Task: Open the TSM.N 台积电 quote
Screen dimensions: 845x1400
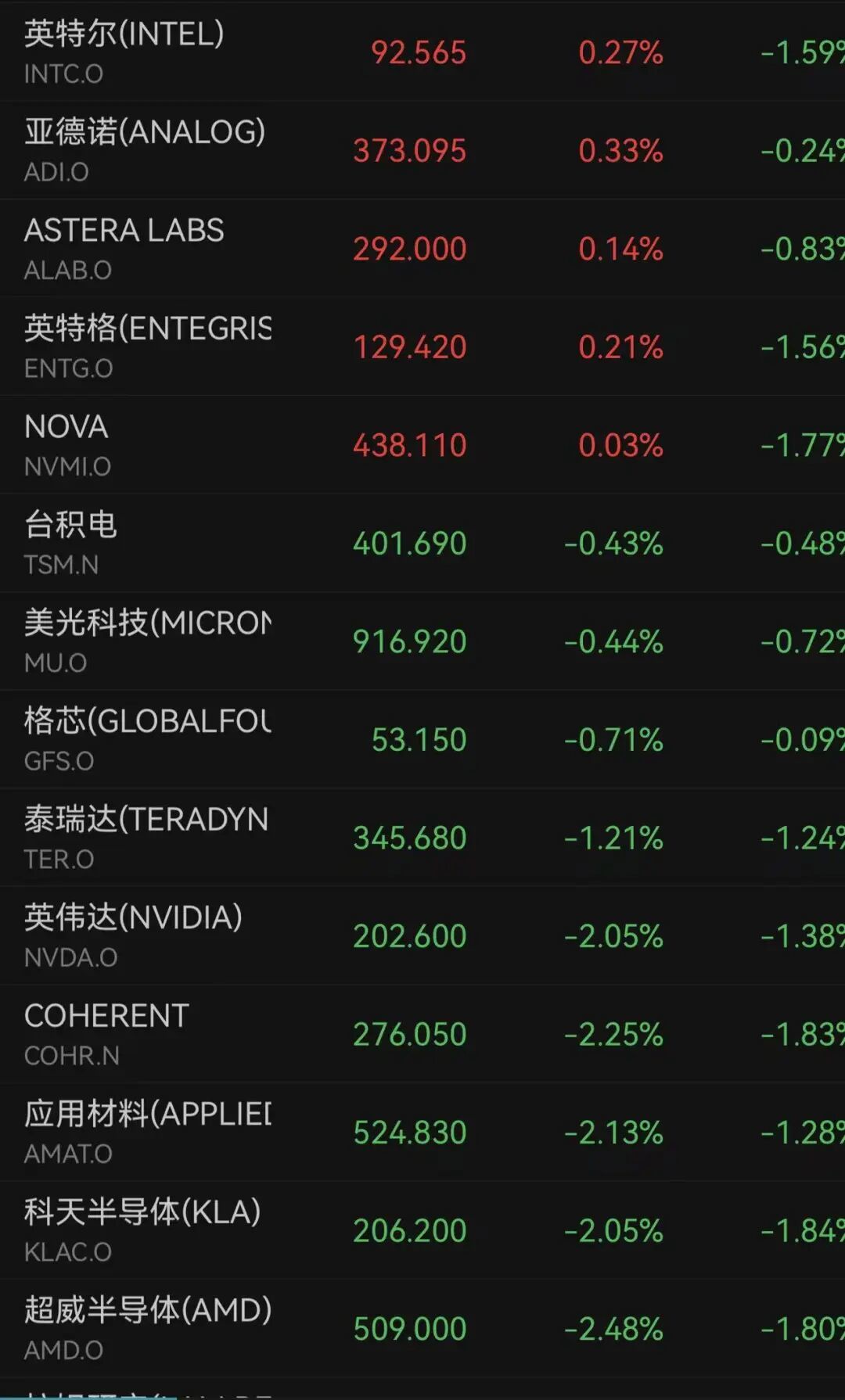Action: coord(422,543)
